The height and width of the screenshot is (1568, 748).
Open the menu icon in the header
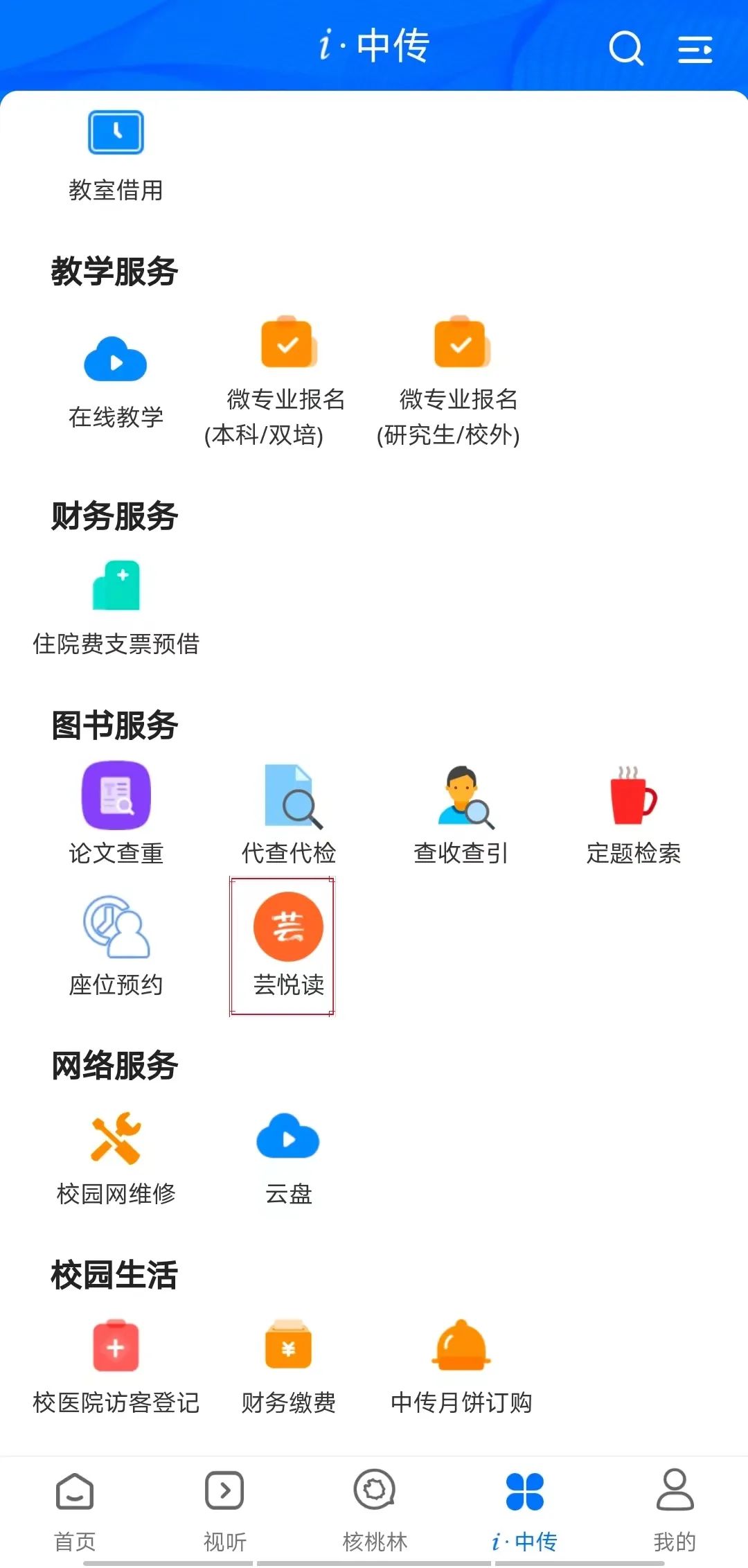695,49
